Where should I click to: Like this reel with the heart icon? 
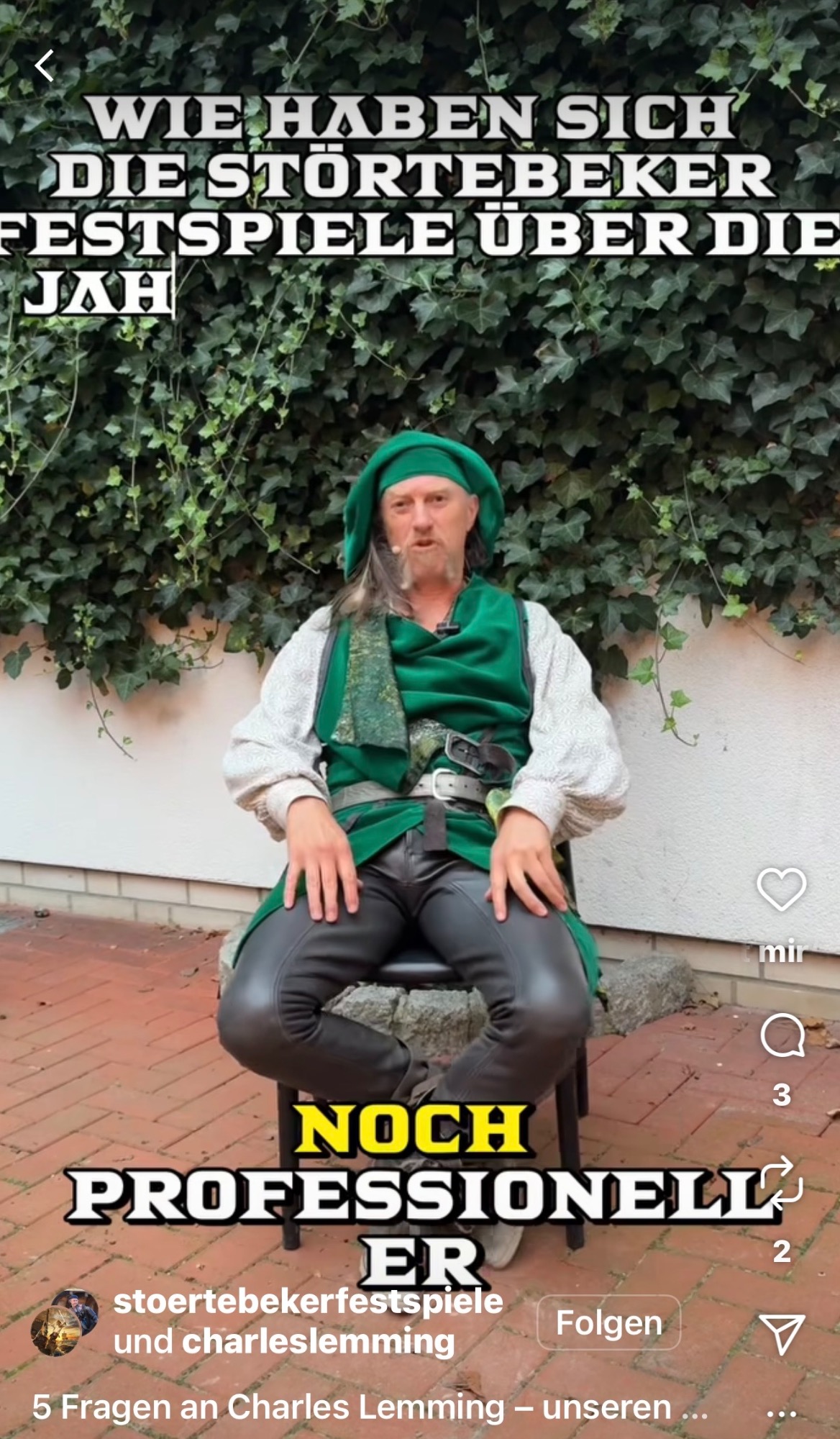click(x=781, y=889)
